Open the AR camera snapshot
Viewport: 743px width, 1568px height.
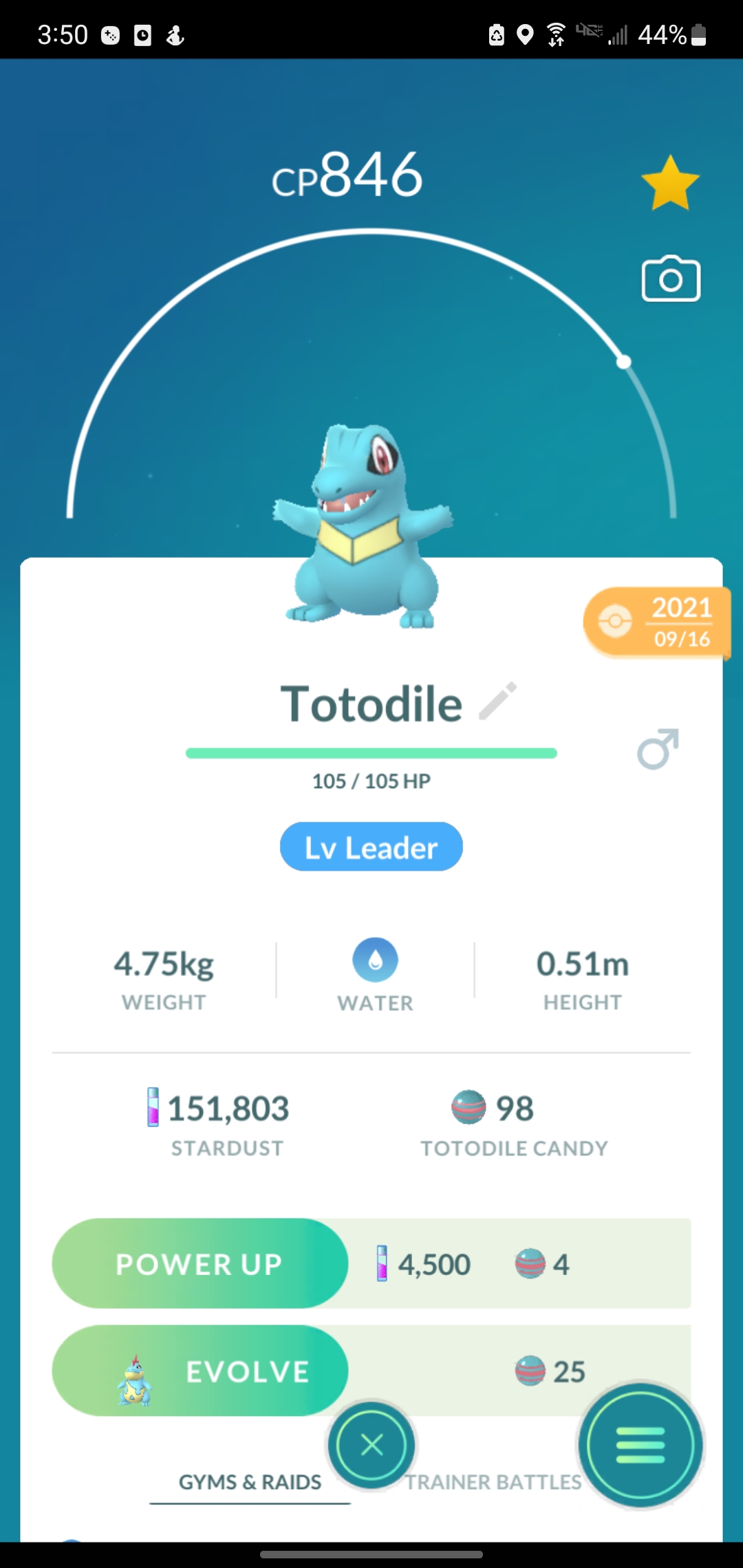[671, 279]
